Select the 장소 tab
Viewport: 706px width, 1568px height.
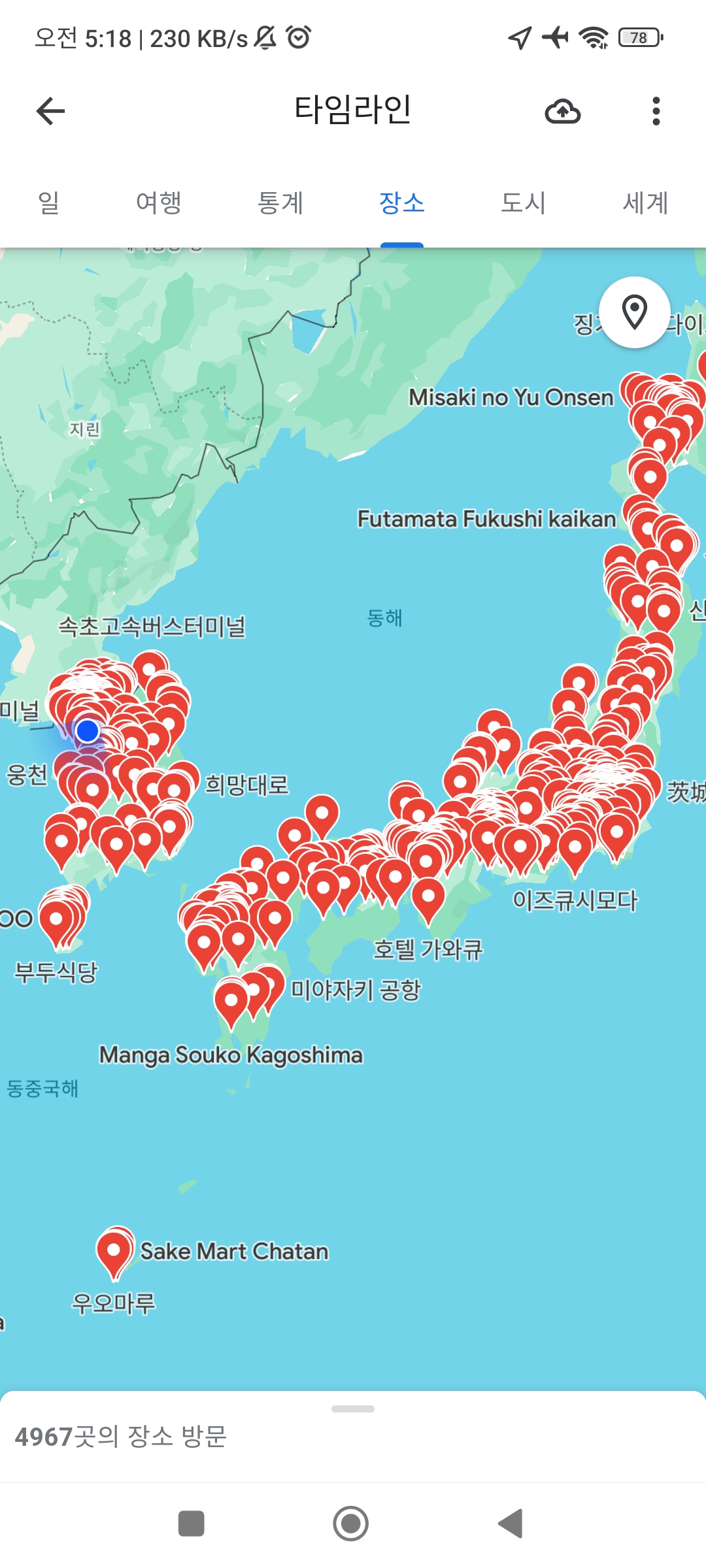pos(401,203)
